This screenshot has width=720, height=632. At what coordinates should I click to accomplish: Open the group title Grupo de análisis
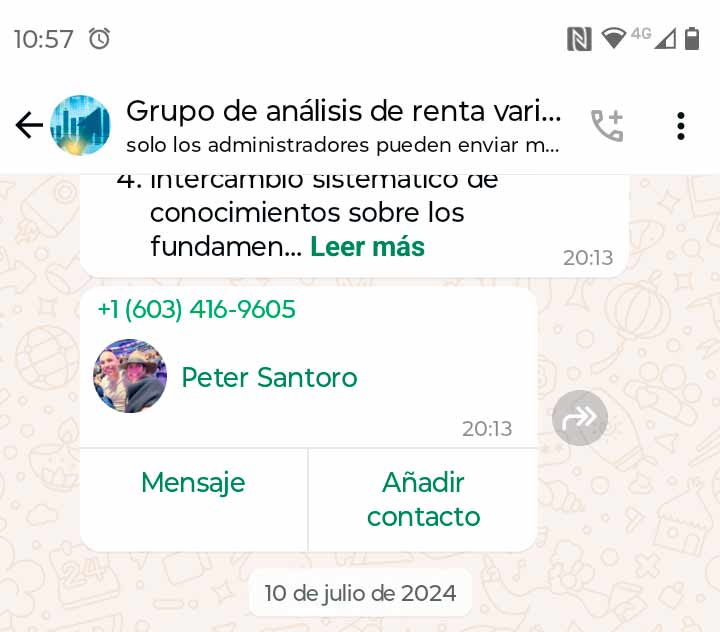343,111
